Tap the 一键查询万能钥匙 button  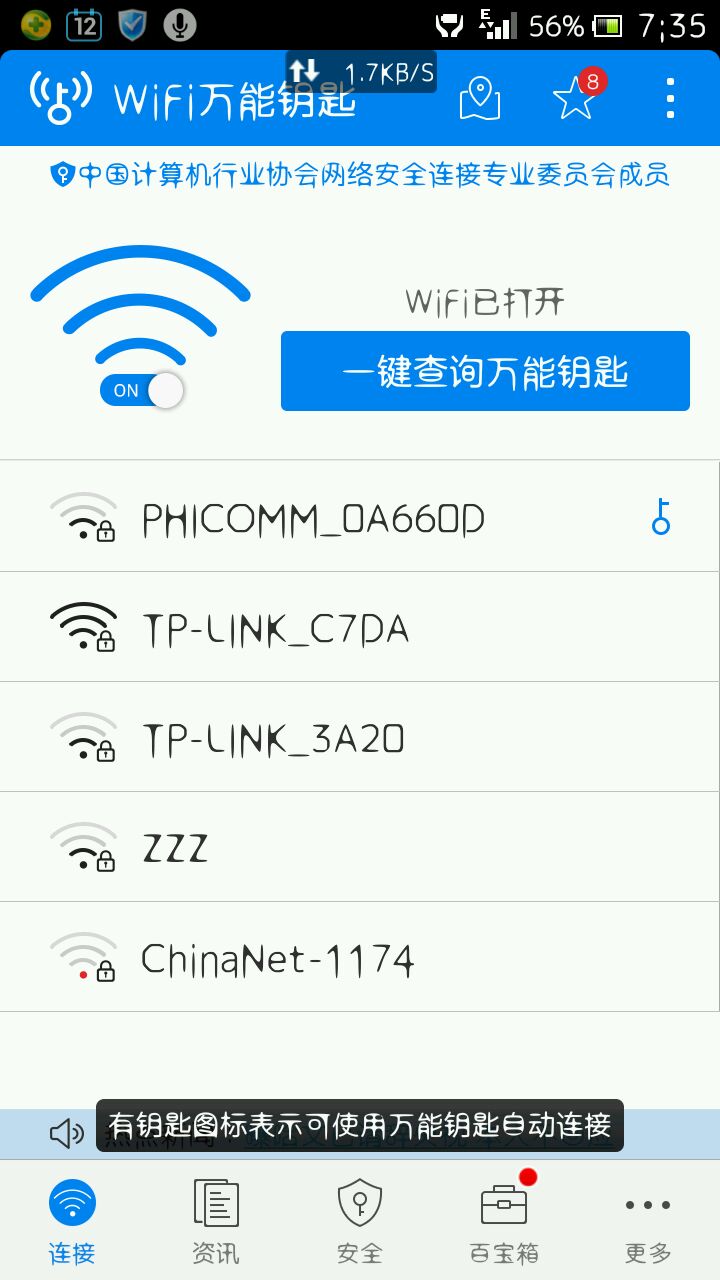point(485,371)
